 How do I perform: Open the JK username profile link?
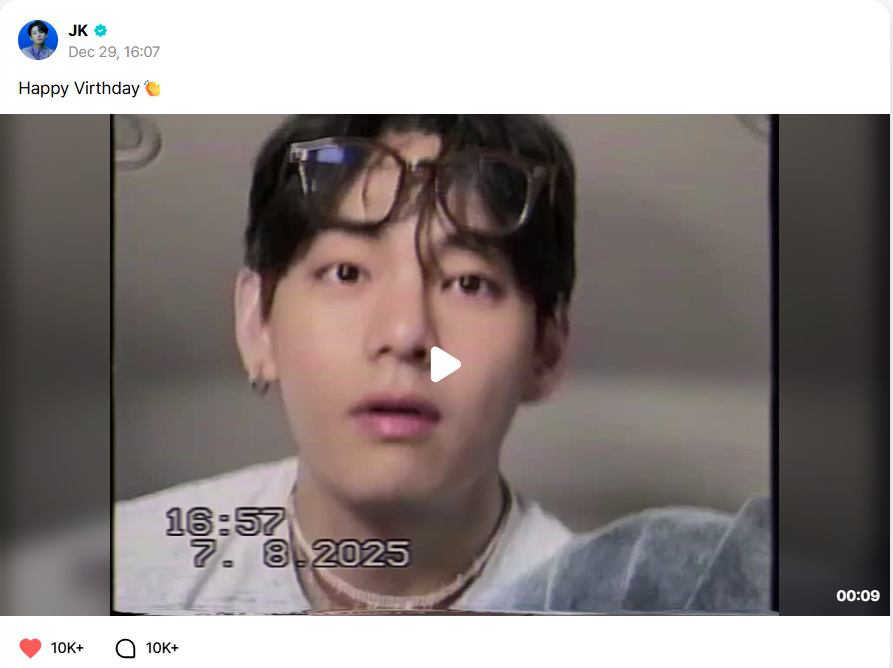(x=78, y=30)
